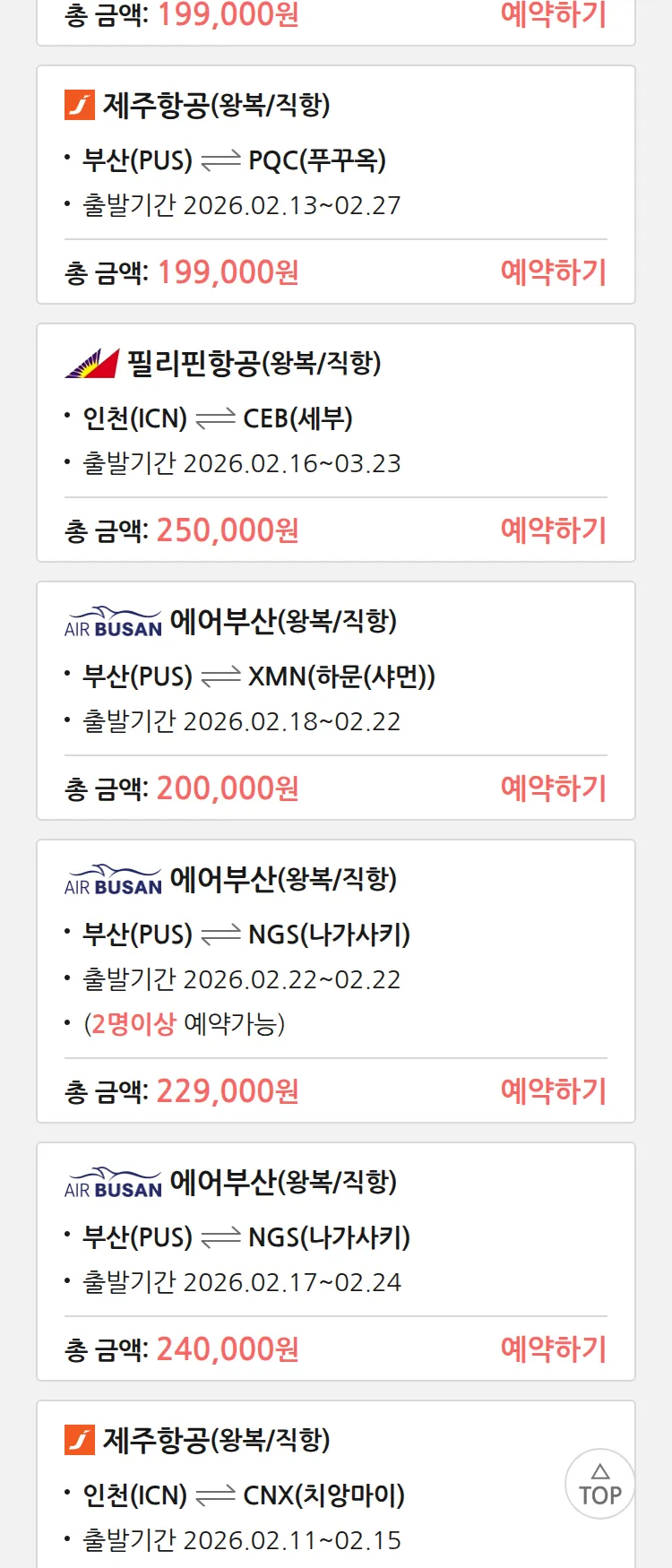Tap 예약하기 on the 에어부산 하문(샤먼) deal

[553, 788]
